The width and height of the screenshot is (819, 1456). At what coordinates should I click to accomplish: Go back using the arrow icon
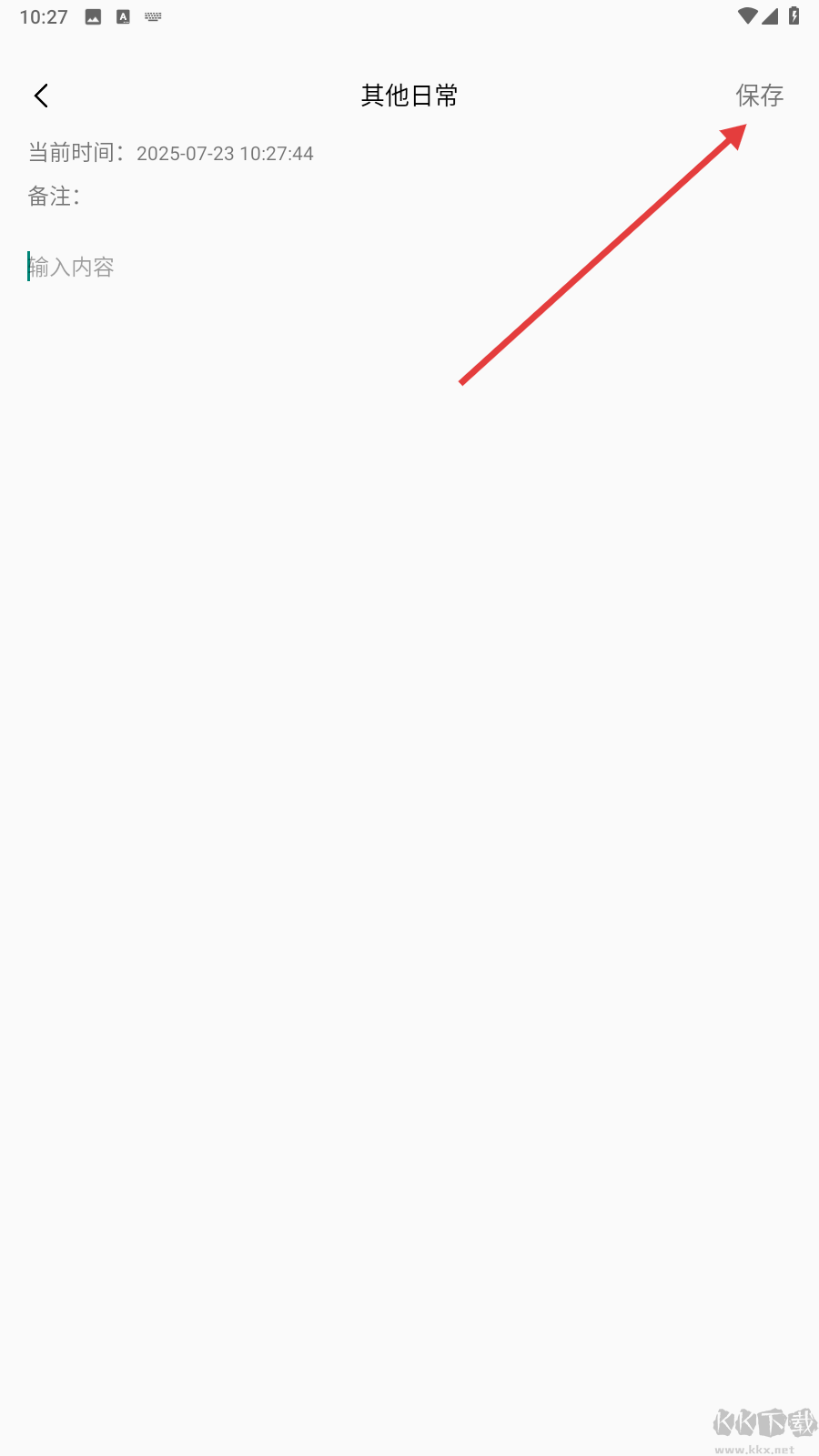(41, 96)
